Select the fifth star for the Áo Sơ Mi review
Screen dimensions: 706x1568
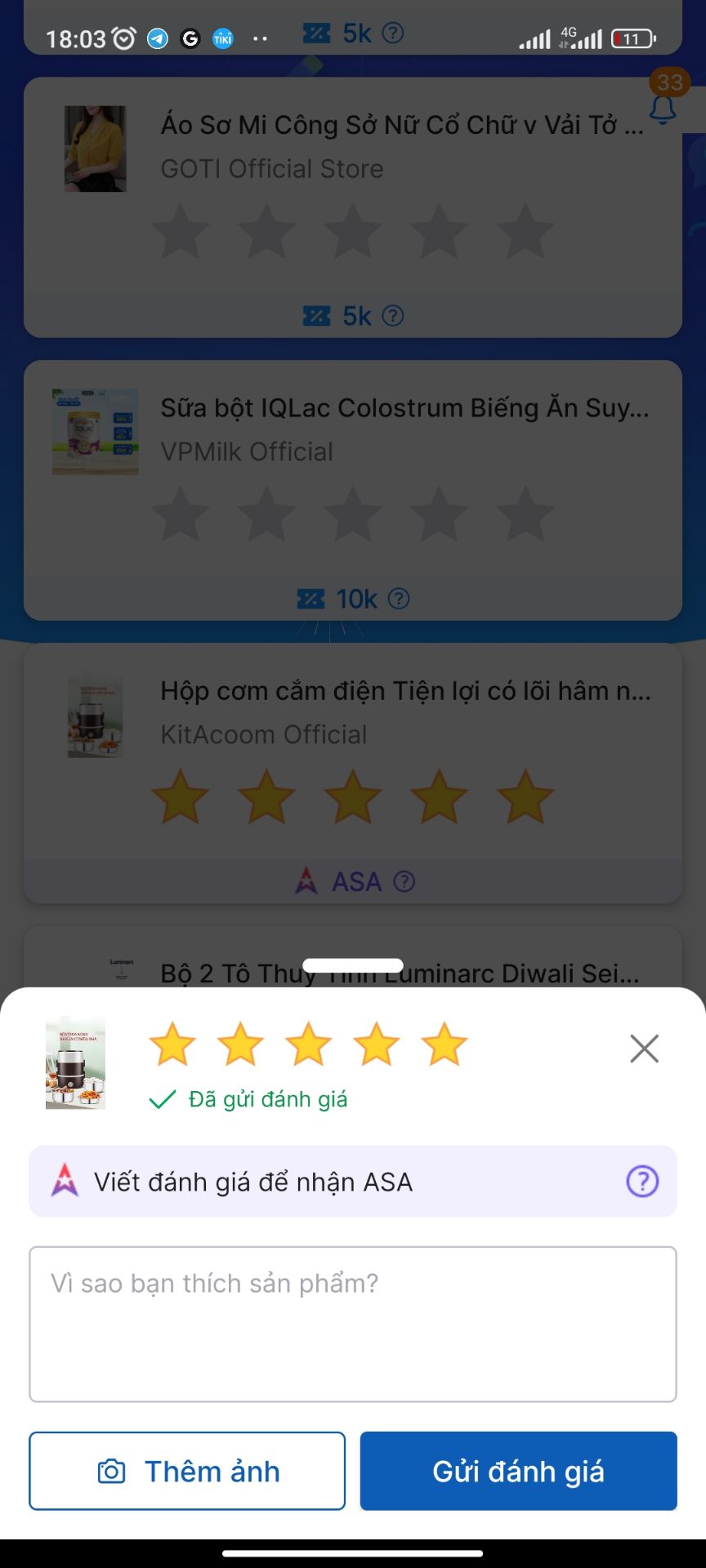click(525, 231)
